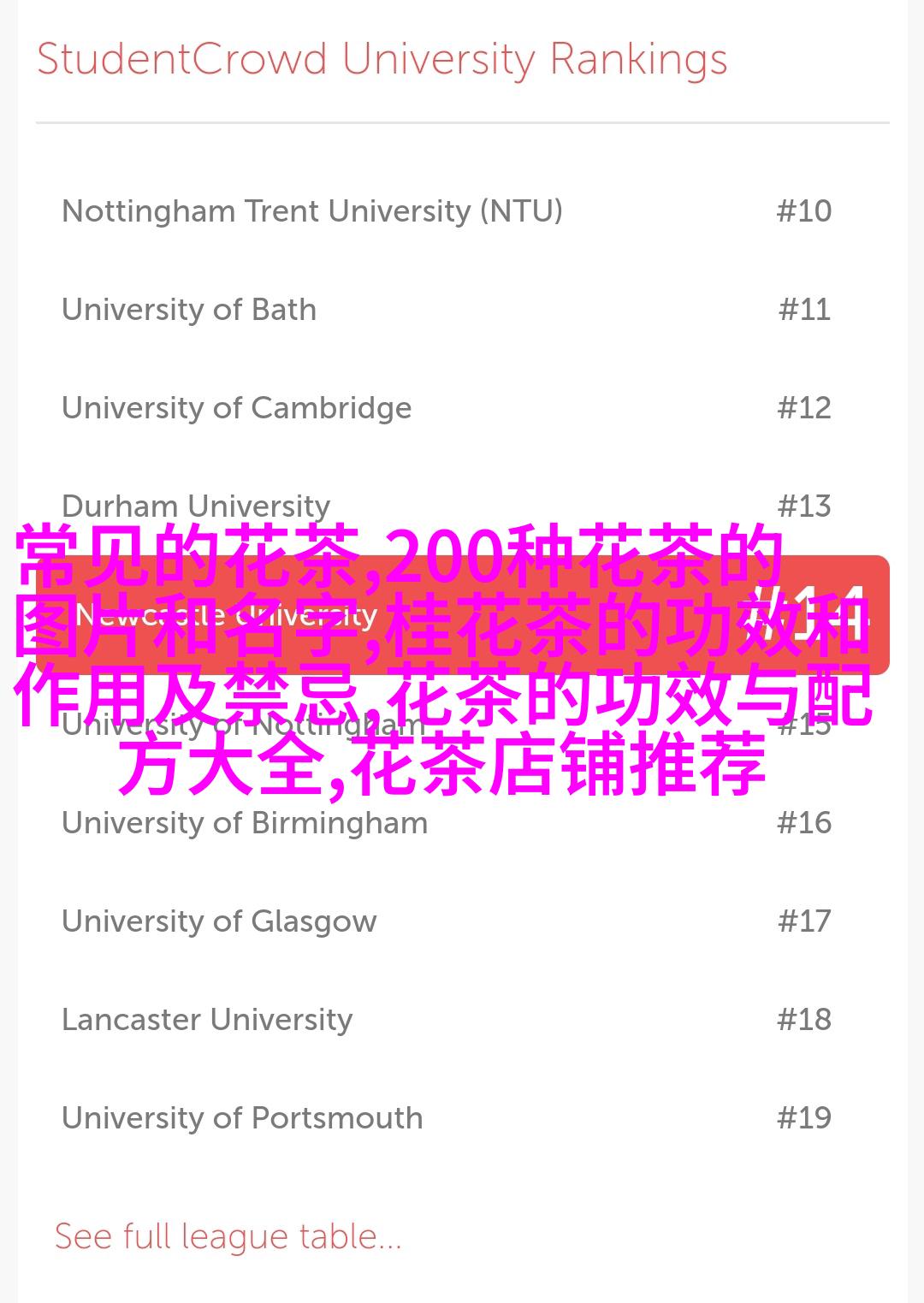Follow the See full league table link
The image size is (924, 1303).
pyautogui.click(x=228, y=1236)
